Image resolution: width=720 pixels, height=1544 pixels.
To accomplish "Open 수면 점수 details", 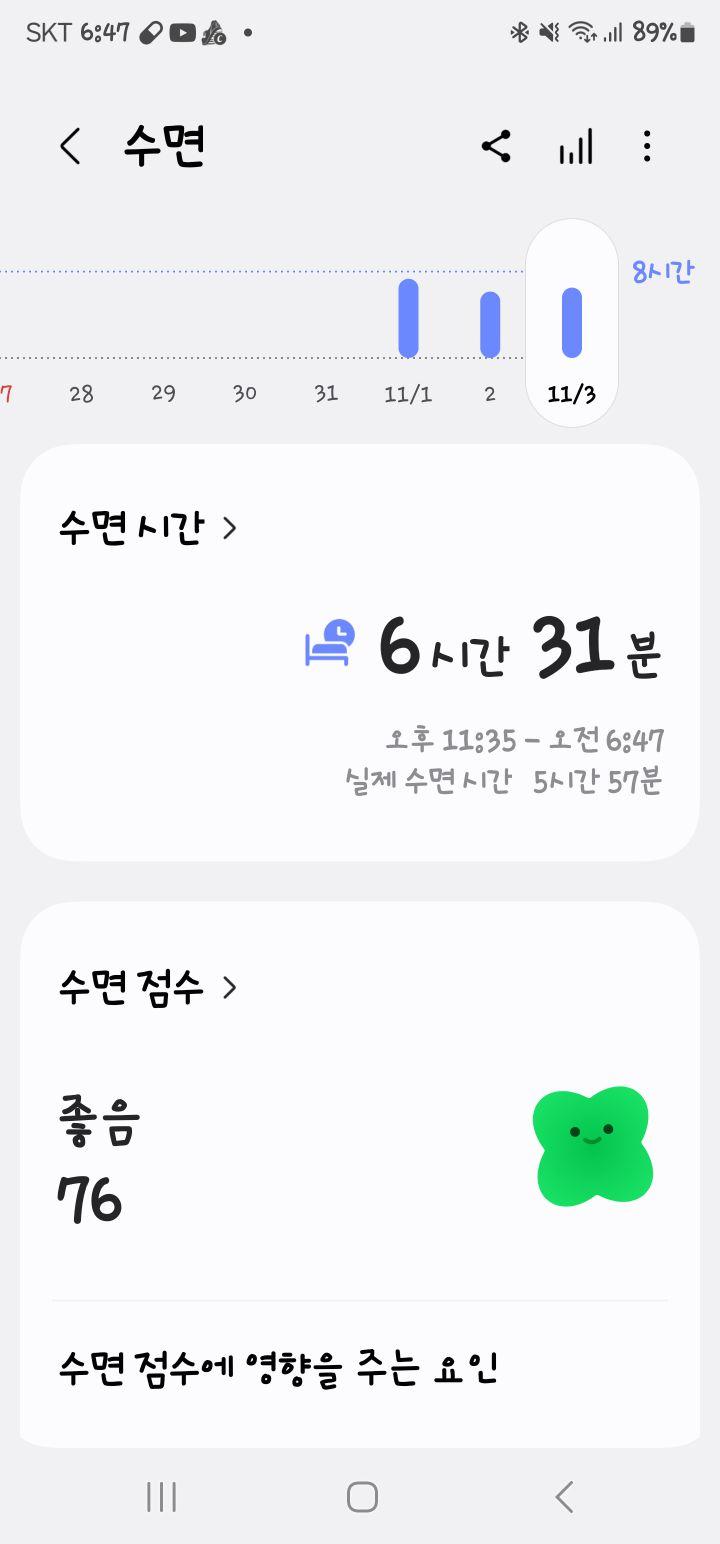I will pyautogui.click(x=148, y=988).
